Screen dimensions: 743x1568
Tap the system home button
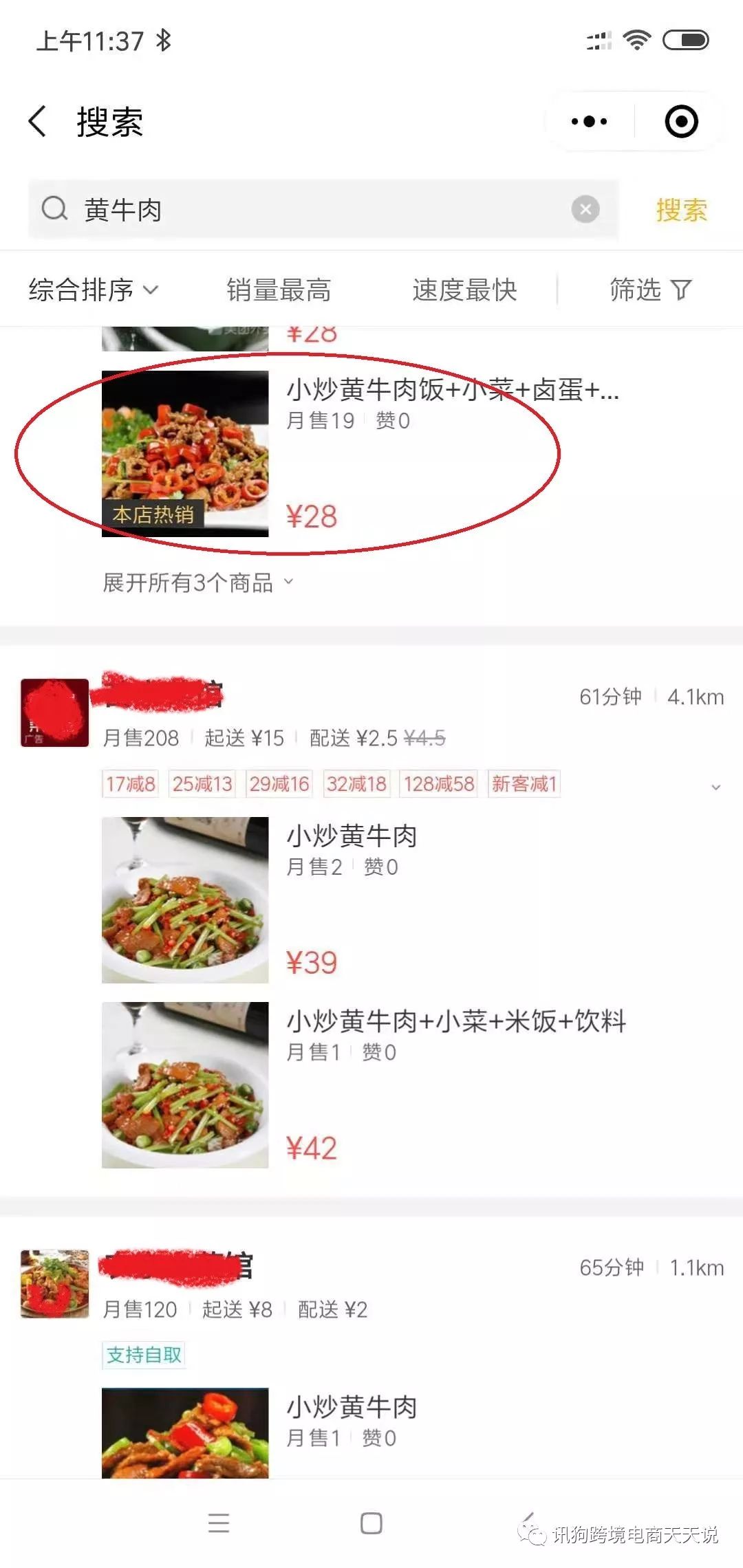371,1523
